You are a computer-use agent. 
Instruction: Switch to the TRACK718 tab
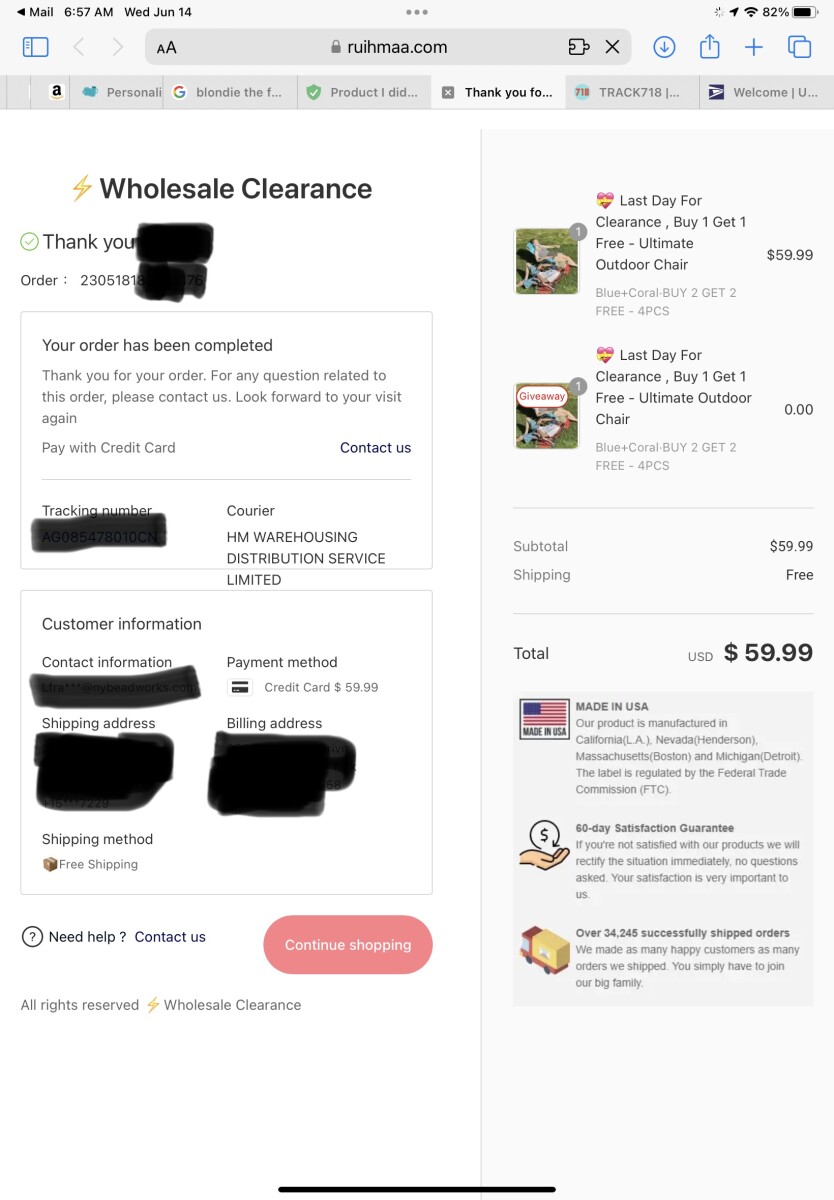(628, 92)
